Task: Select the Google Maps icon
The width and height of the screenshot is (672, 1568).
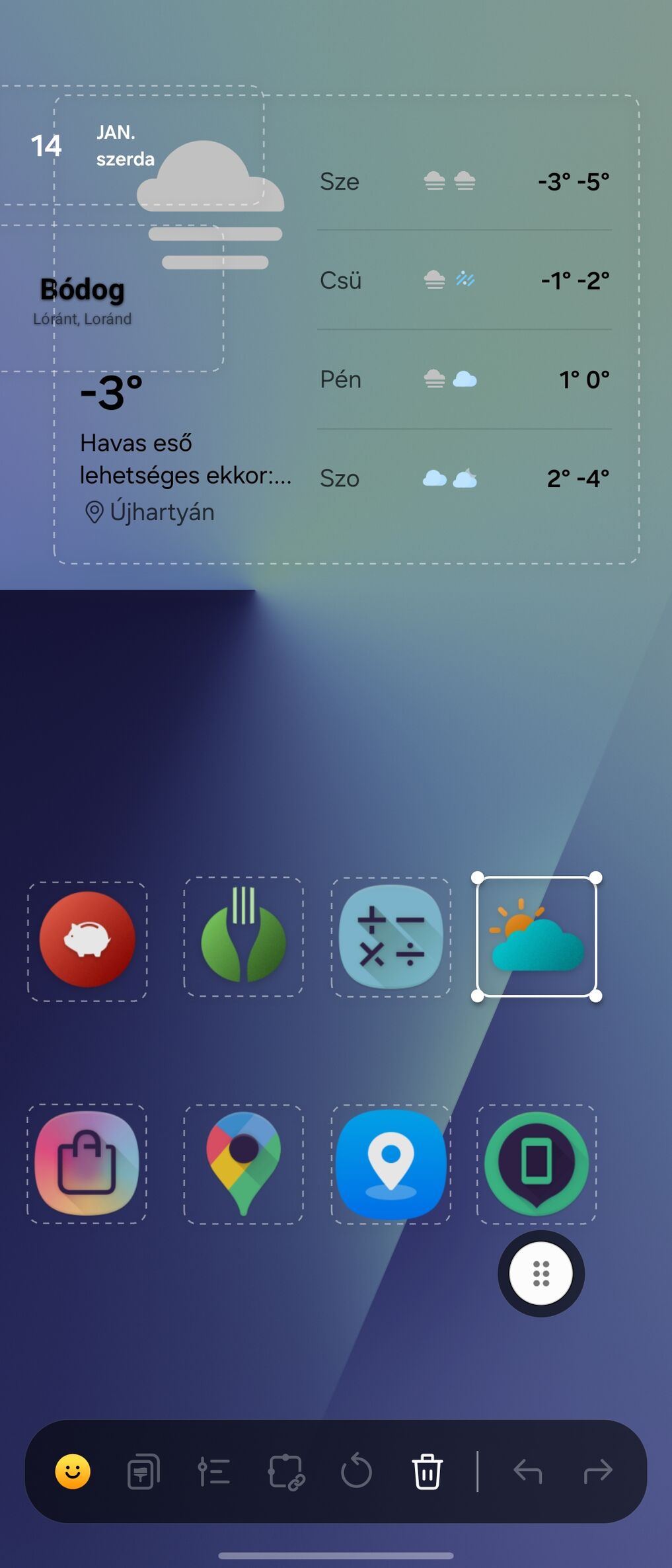Action: (x=243, y=1163)
